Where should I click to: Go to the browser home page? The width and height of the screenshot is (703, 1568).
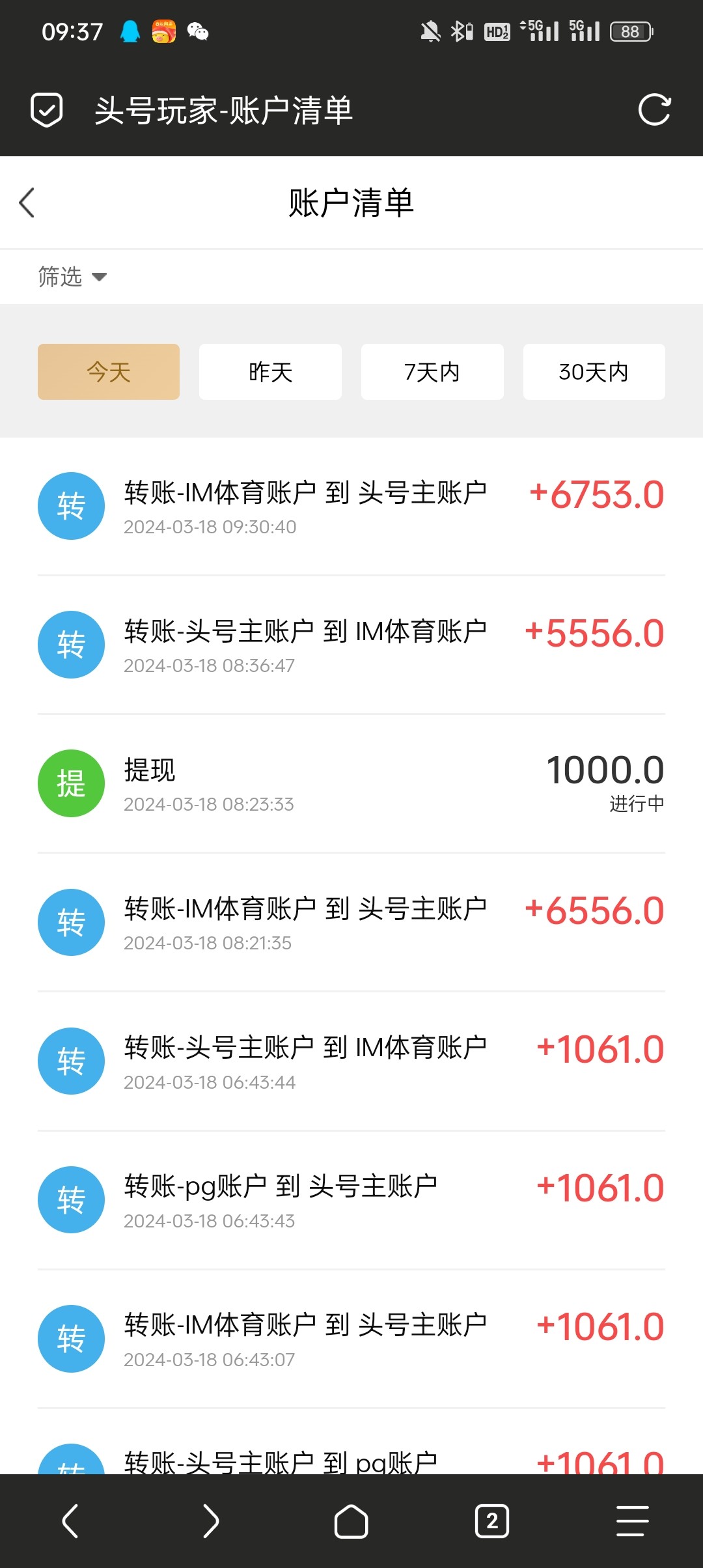[x=351, y=1521]
